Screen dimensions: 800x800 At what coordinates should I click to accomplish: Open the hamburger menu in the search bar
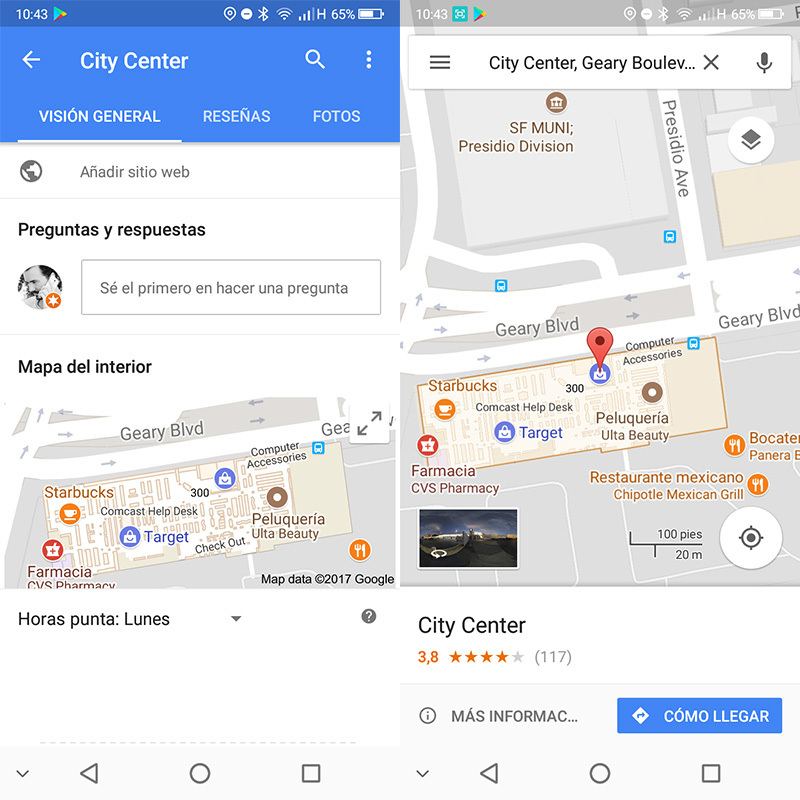coord(440,63)
